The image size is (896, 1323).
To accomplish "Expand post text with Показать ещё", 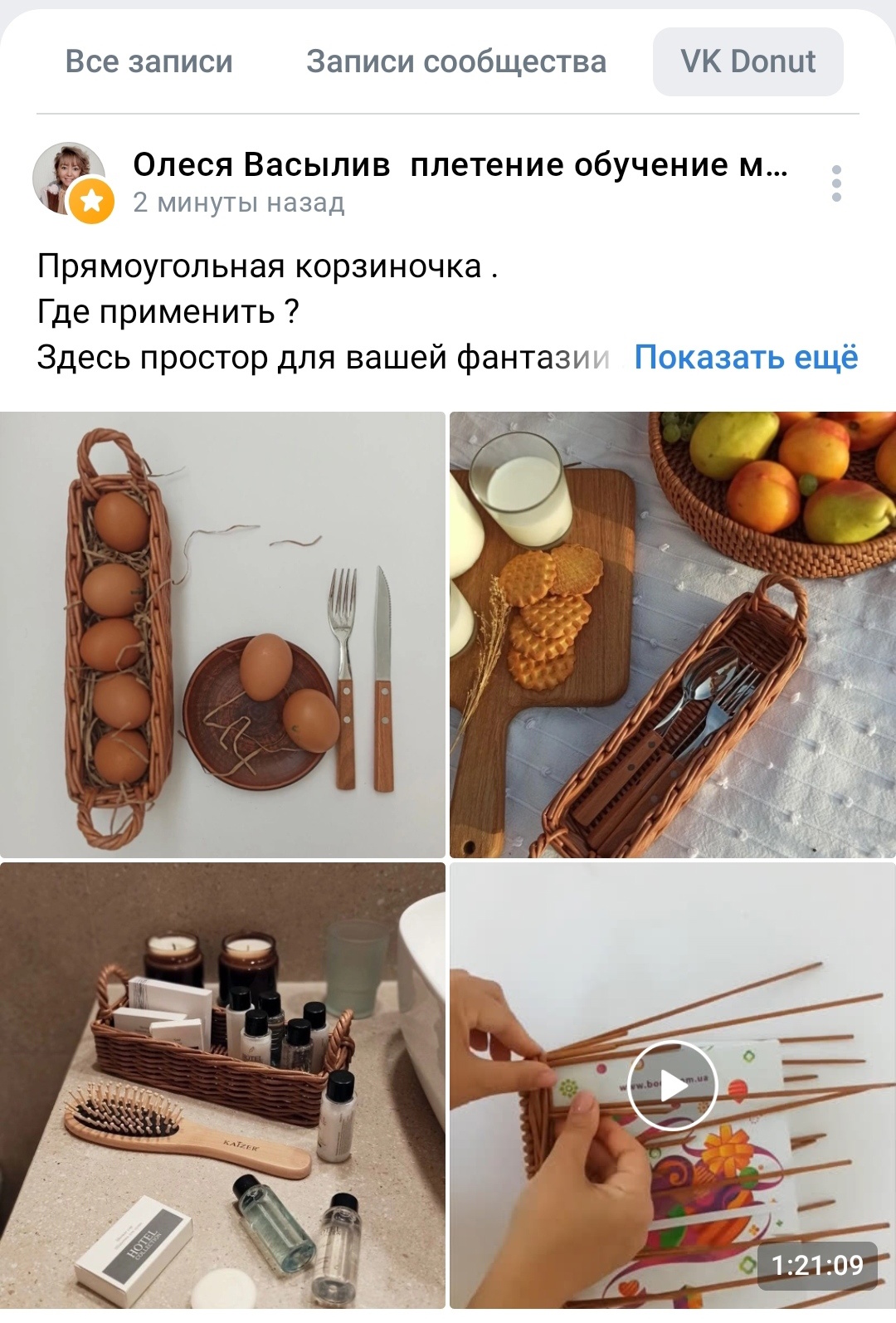I will (x=746, y=358).
